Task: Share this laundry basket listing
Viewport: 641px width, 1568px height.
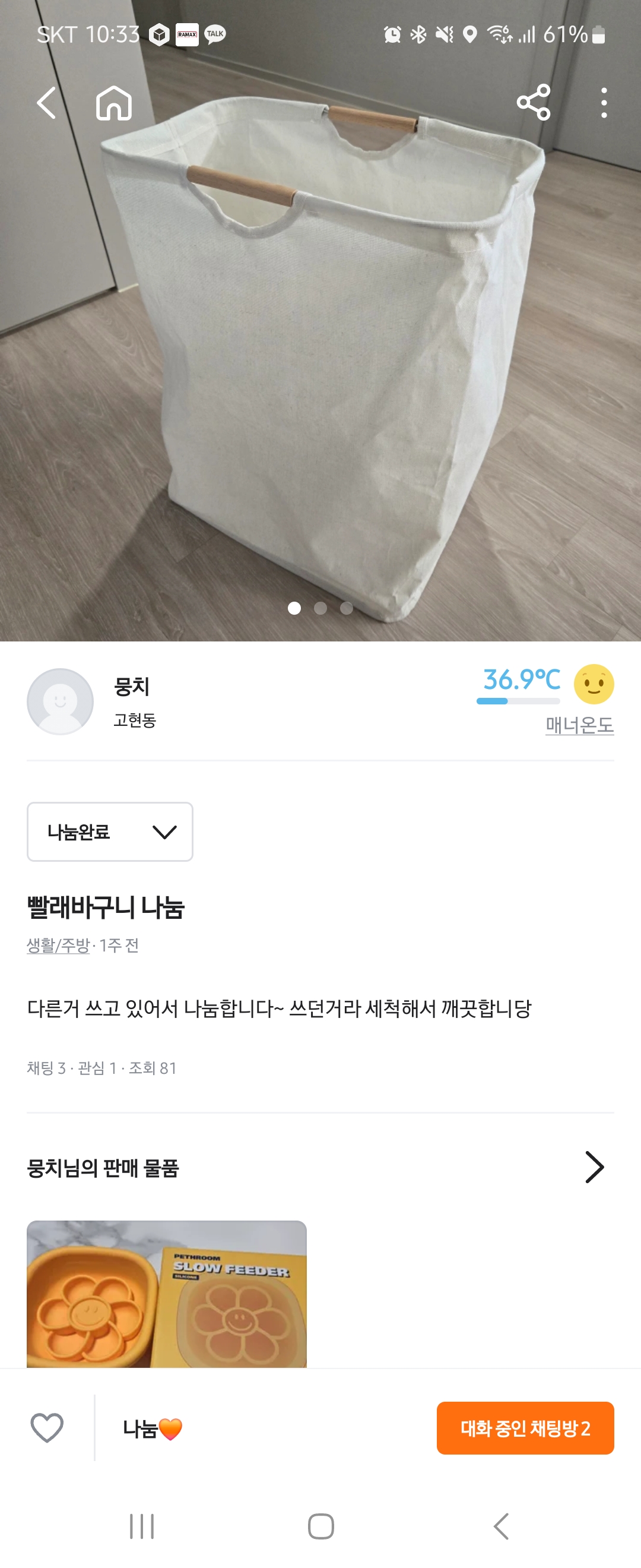Action: pyautogui.click(x=534, y=103)
